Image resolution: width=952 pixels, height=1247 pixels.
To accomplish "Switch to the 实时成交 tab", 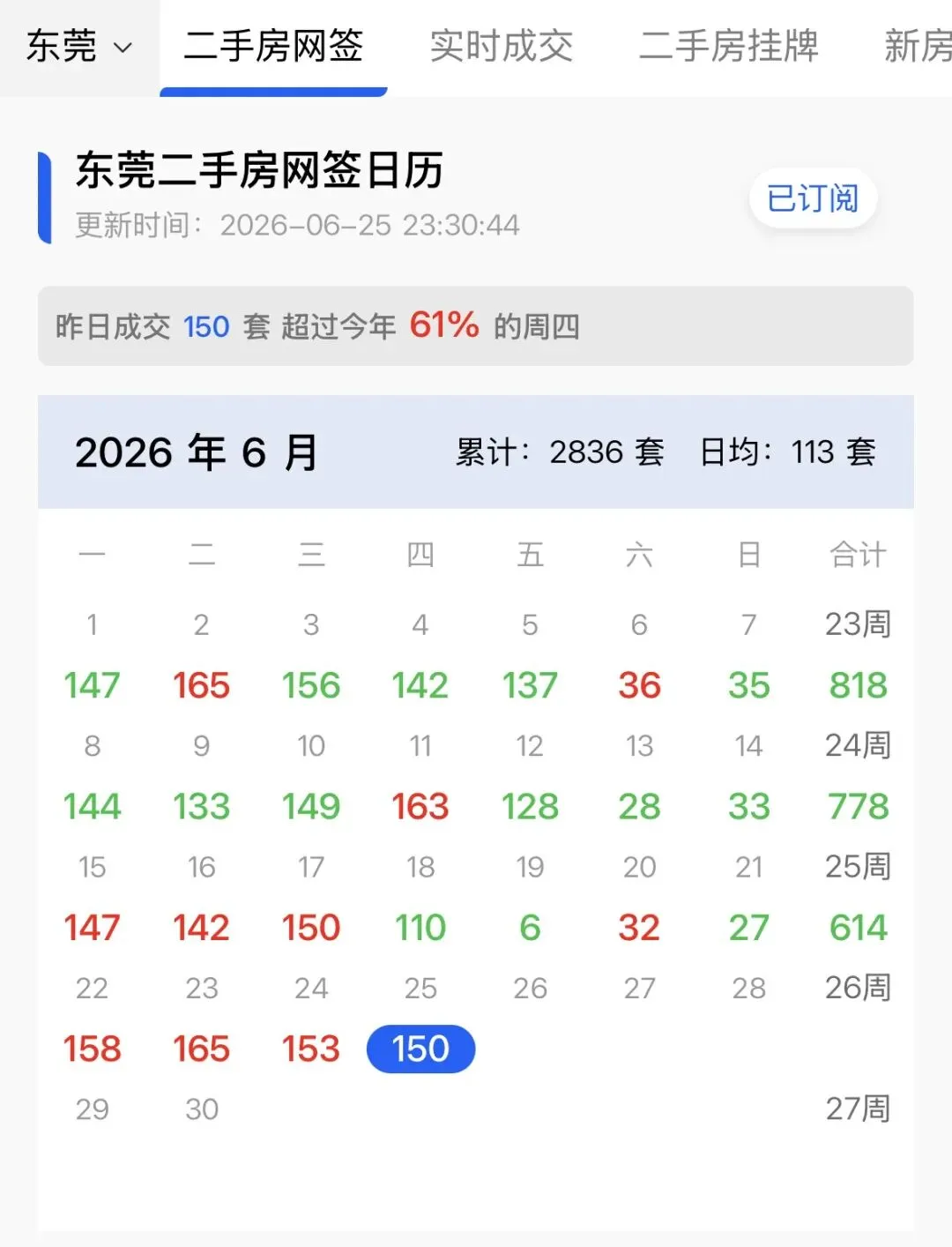I will pos(502,47).
